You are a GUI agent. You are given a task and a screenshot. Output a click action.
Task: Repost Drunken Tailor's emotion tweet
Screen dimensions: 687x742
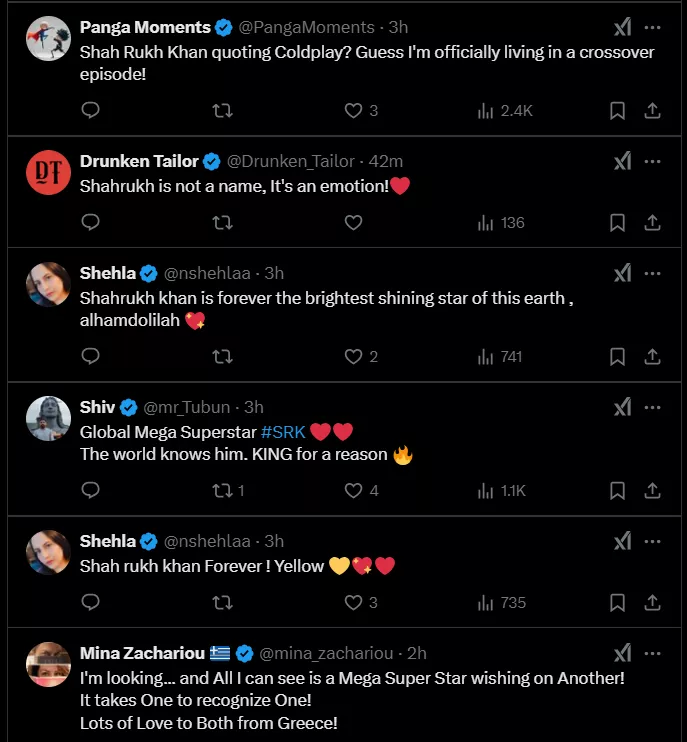[x=223, y=222]
